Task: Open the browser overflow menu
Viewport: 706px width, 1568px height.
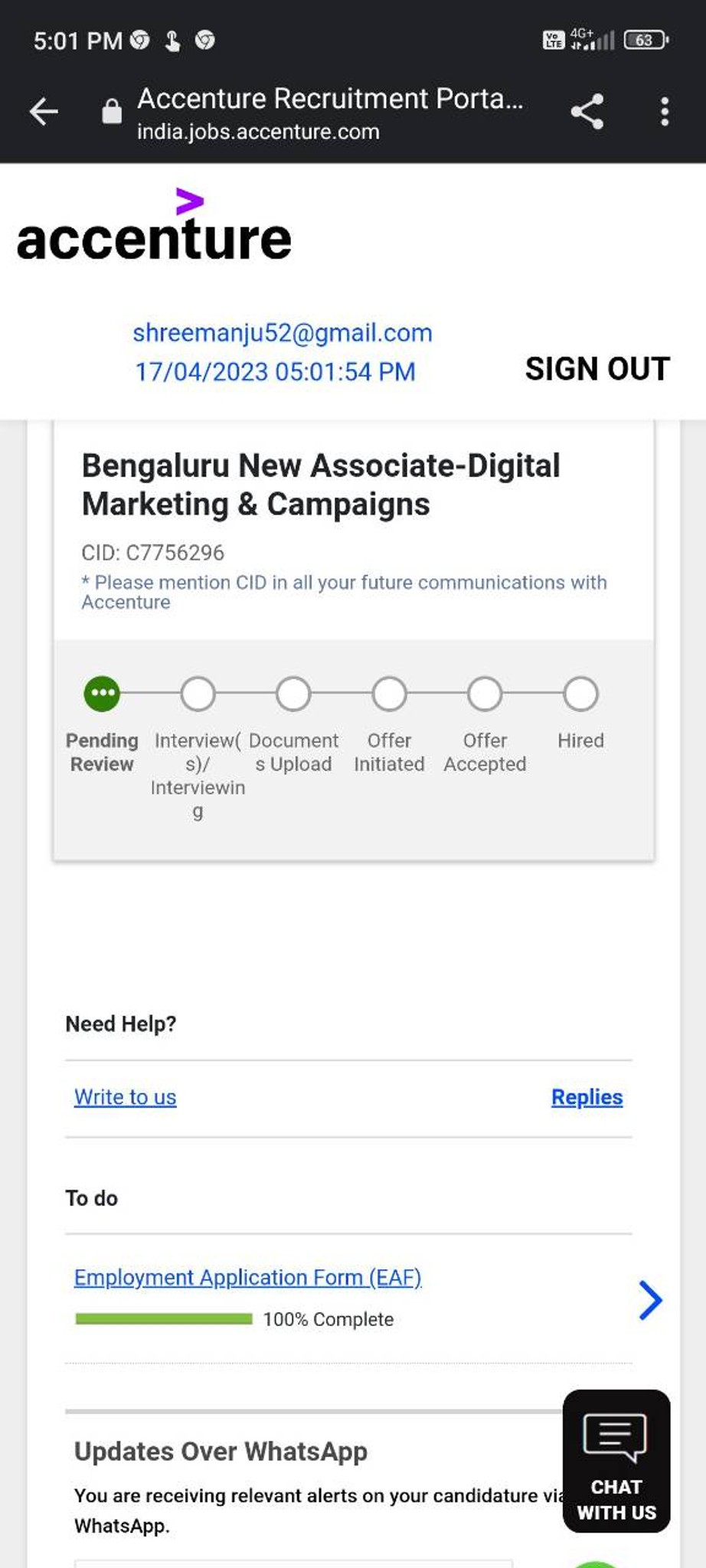Action: [664, 112]
